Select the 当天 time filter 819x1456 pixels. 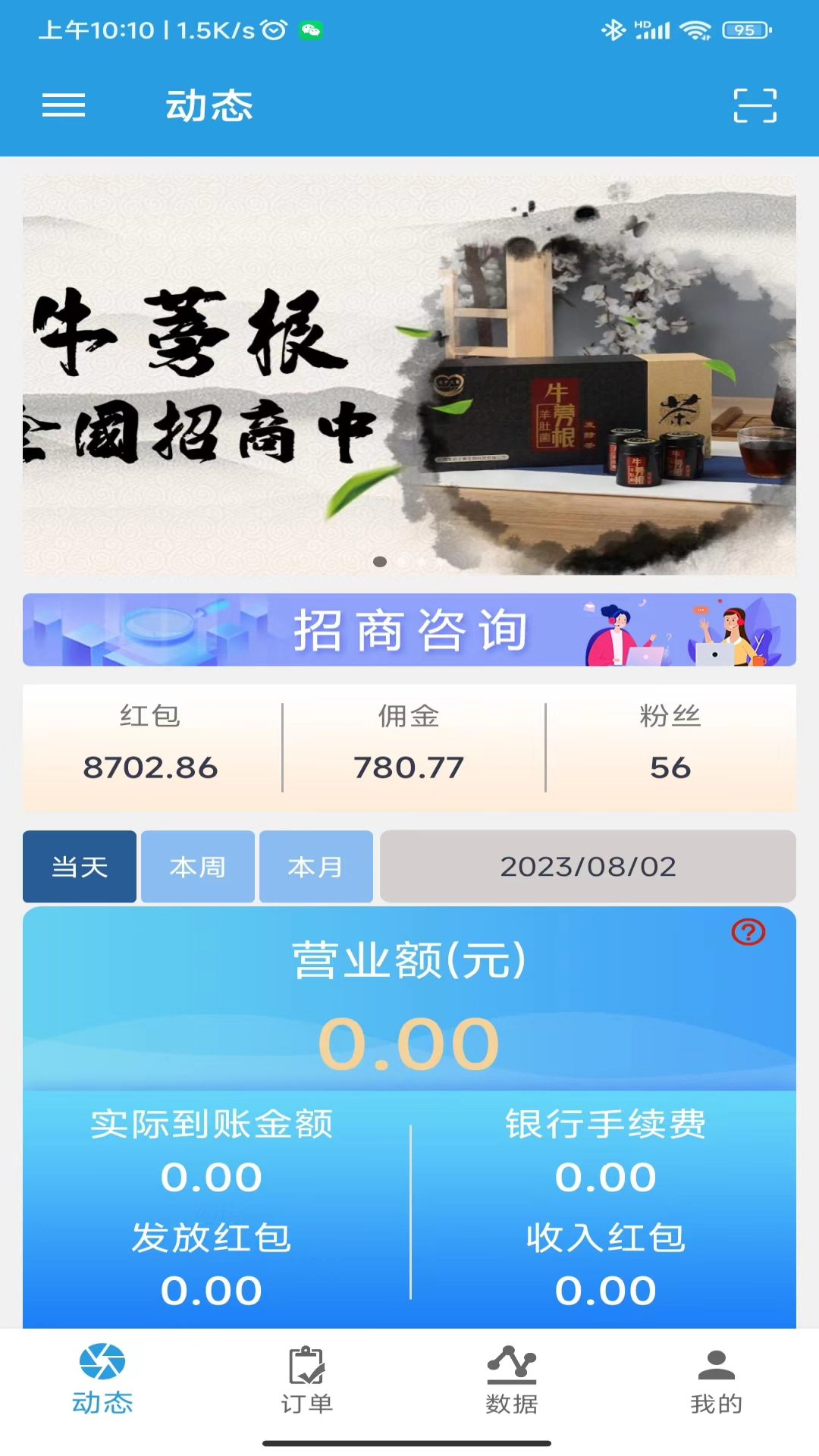80,867
